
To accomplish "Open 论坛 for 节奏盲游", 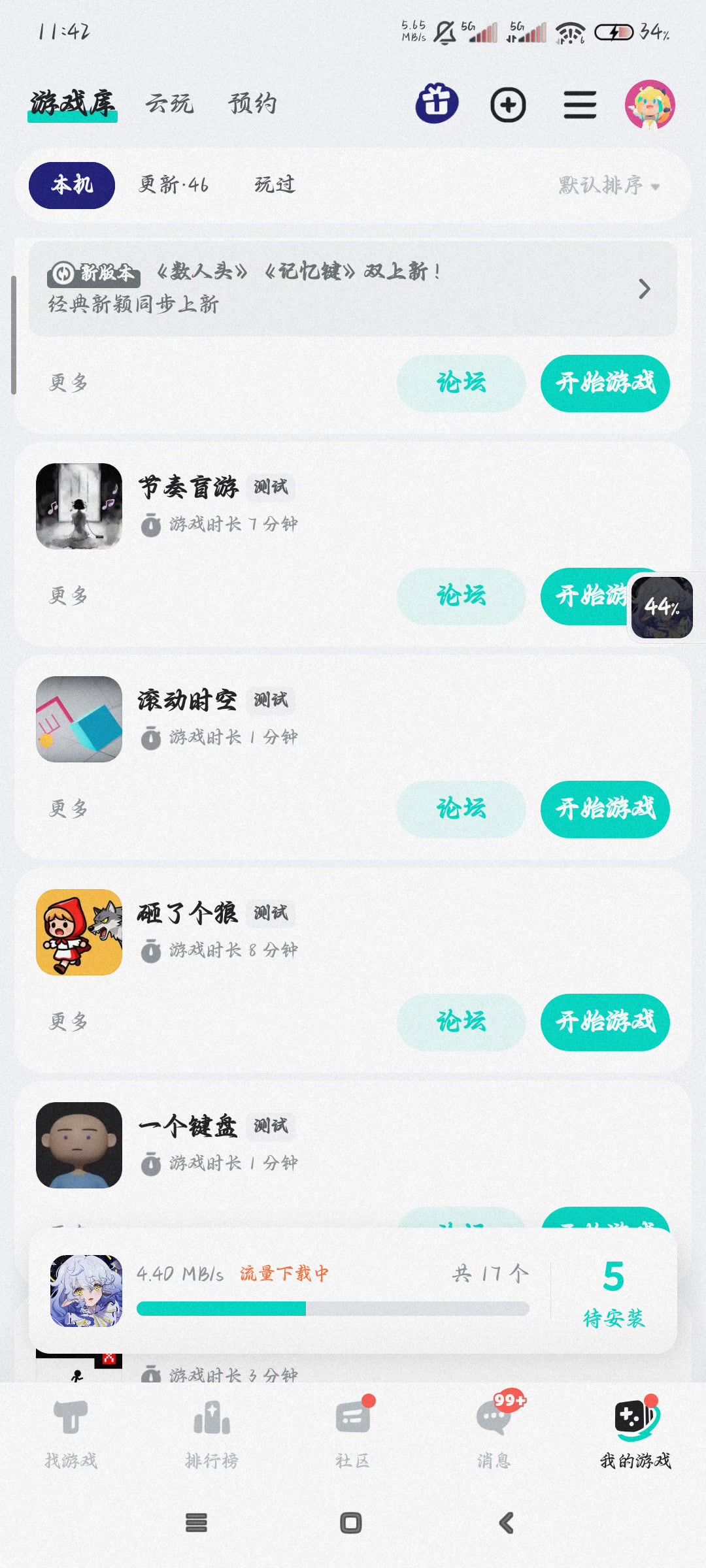I will [461, 595].
